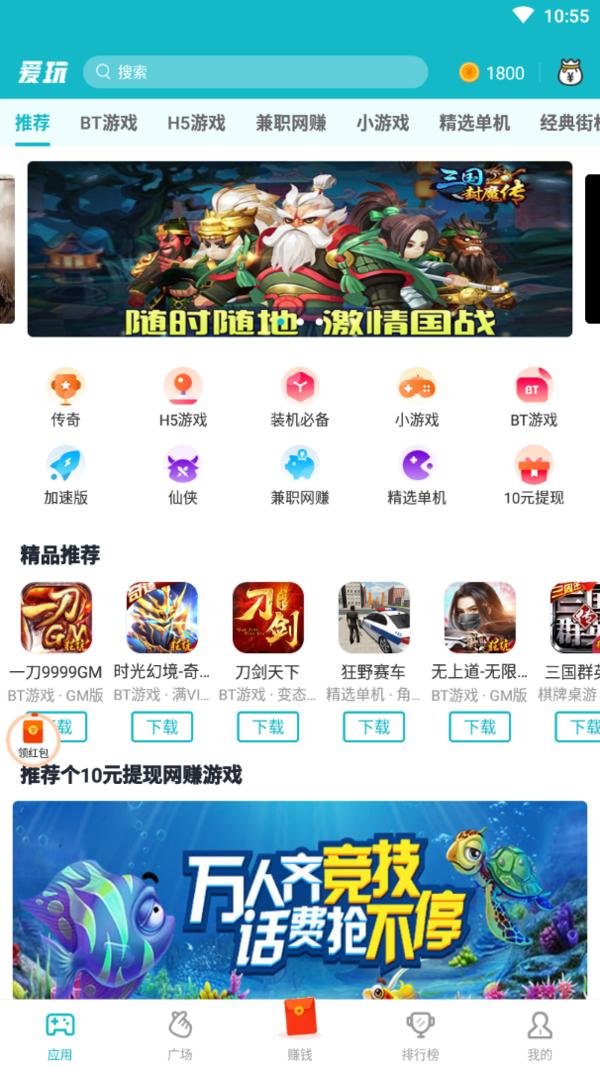Open the 装机必备 category shortcut
Viewport: 600px width, 1069px height.
(300, 397)
